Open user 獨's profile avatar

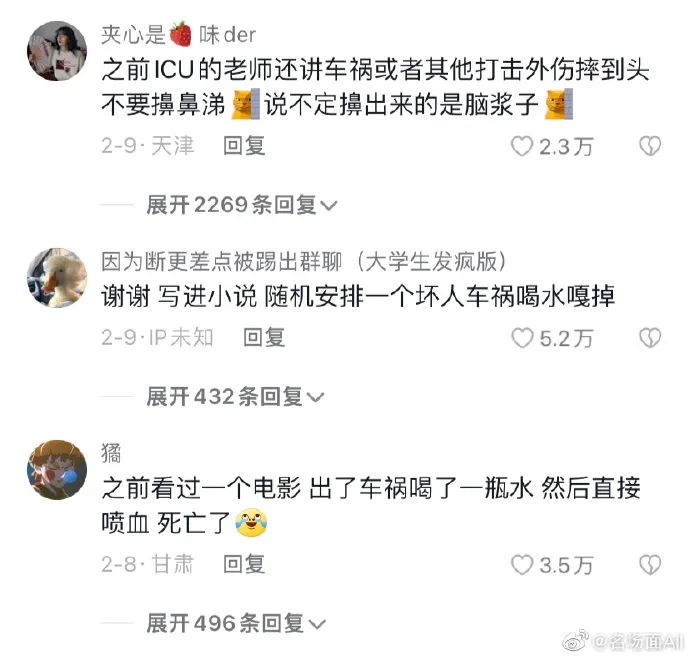pos(55,470)
